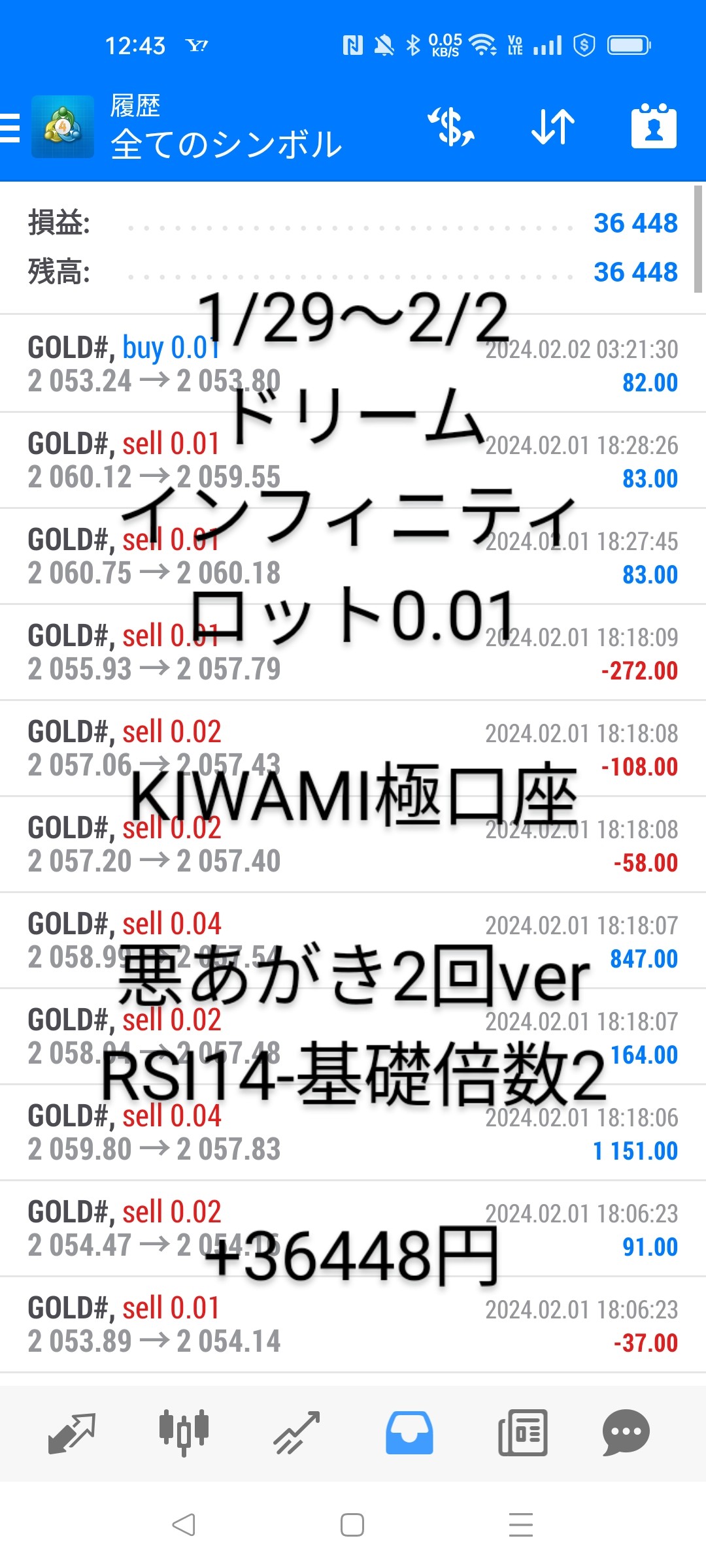Screen dimensions: 706x1568
Task: Open the side drawer menu
Action: 10,127
